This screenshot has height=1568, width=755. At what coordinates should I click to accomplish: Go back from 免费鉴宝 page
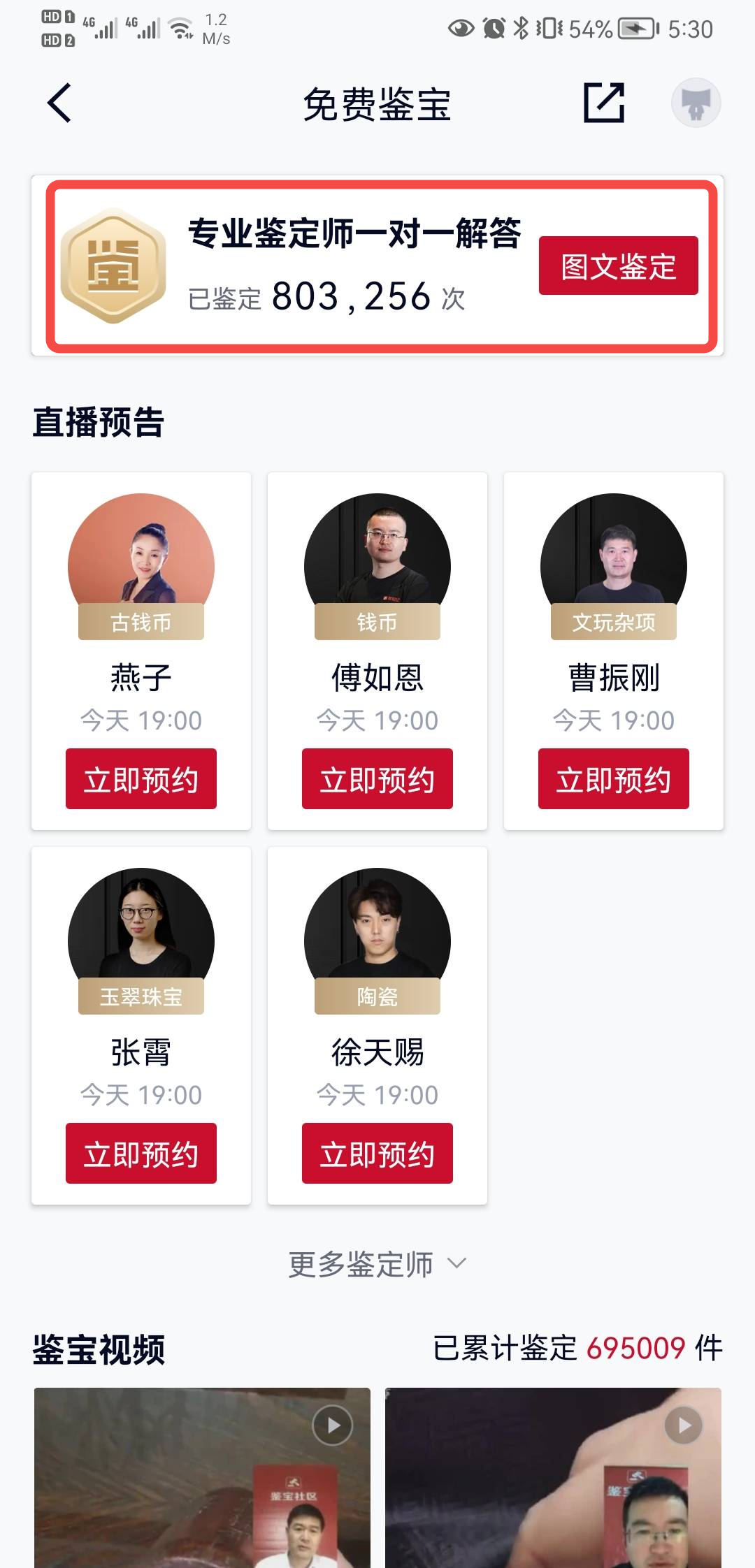pyautogui.click(x=60, y=103)
